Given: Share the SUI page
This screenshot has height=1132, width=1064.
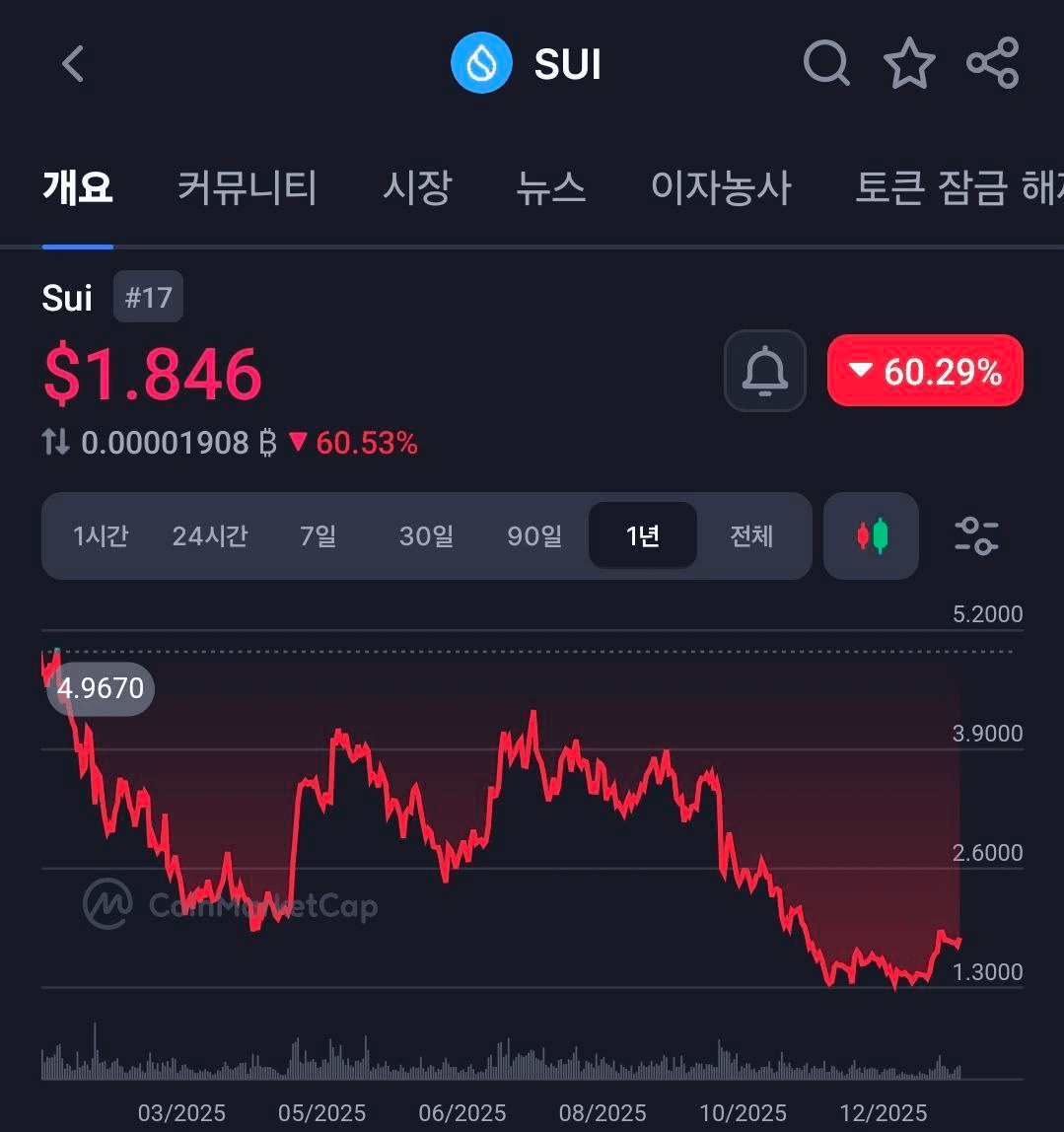Looking at the screenshot, I should point(992,64).
